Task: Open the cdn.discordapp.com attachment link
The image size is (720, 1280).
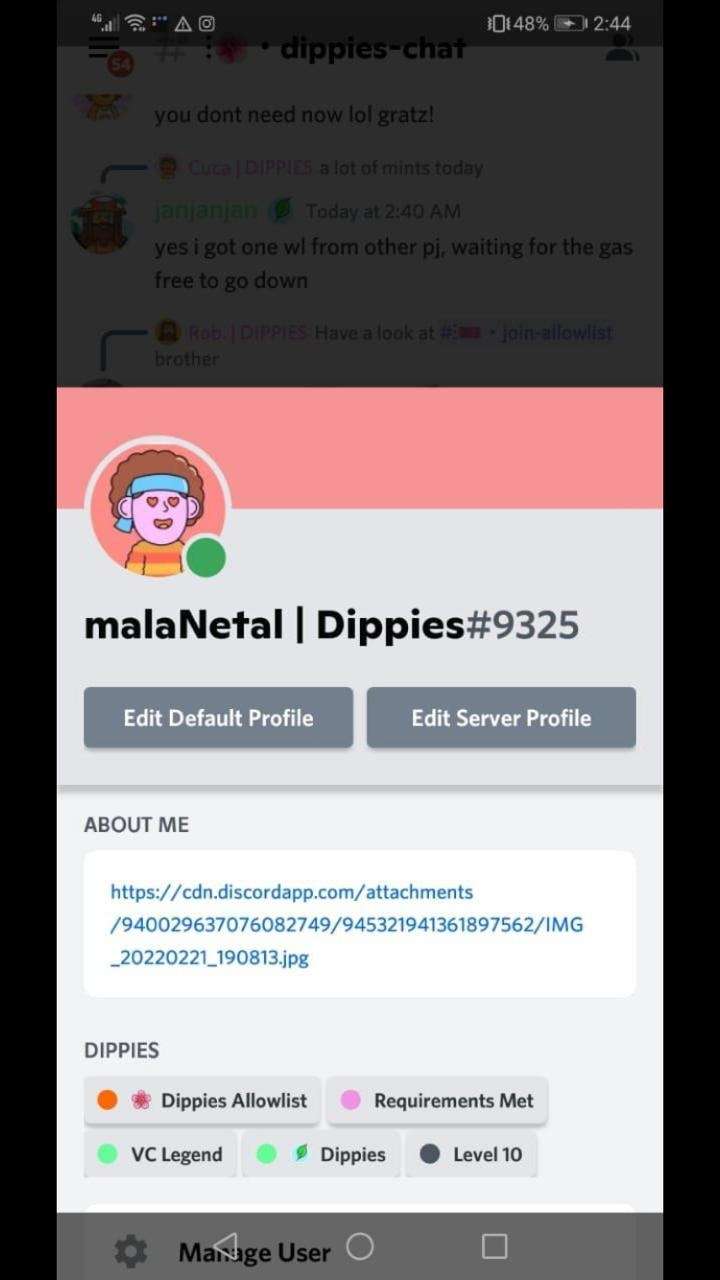Action: (346, 924)
